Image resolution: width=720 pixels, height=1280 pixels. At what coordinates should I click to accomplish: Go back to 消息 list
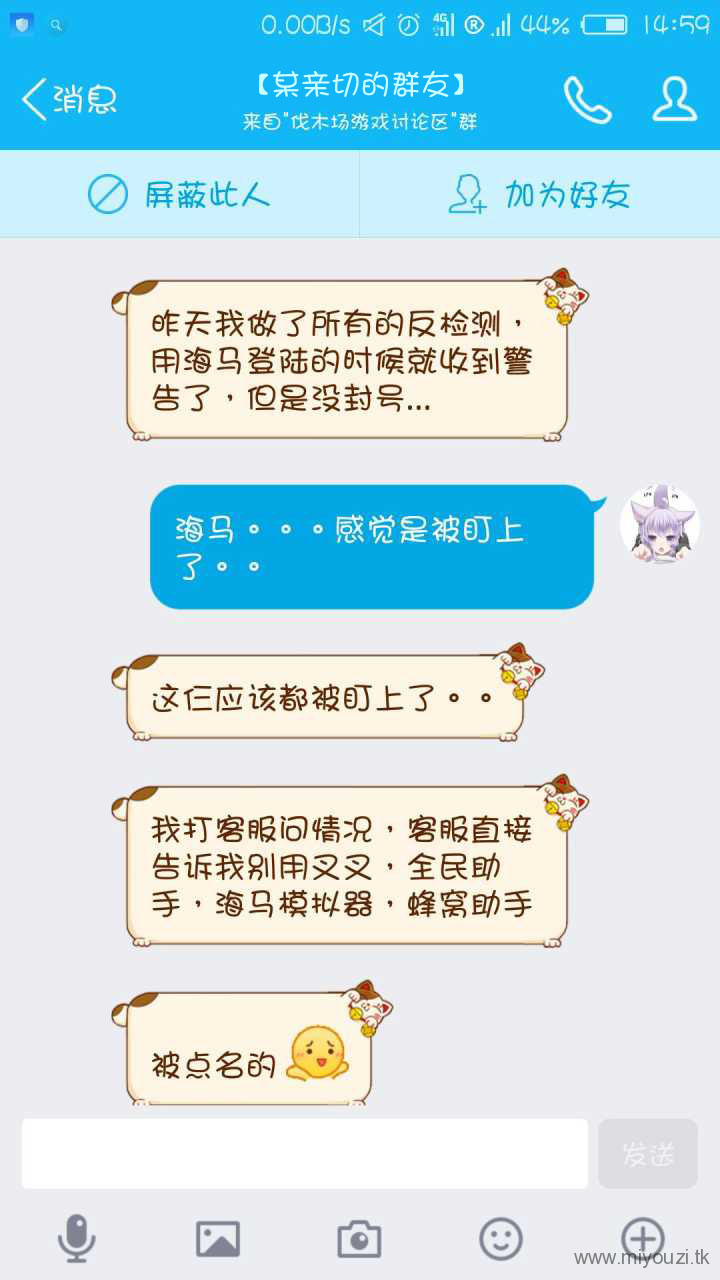tap(69, 99)
